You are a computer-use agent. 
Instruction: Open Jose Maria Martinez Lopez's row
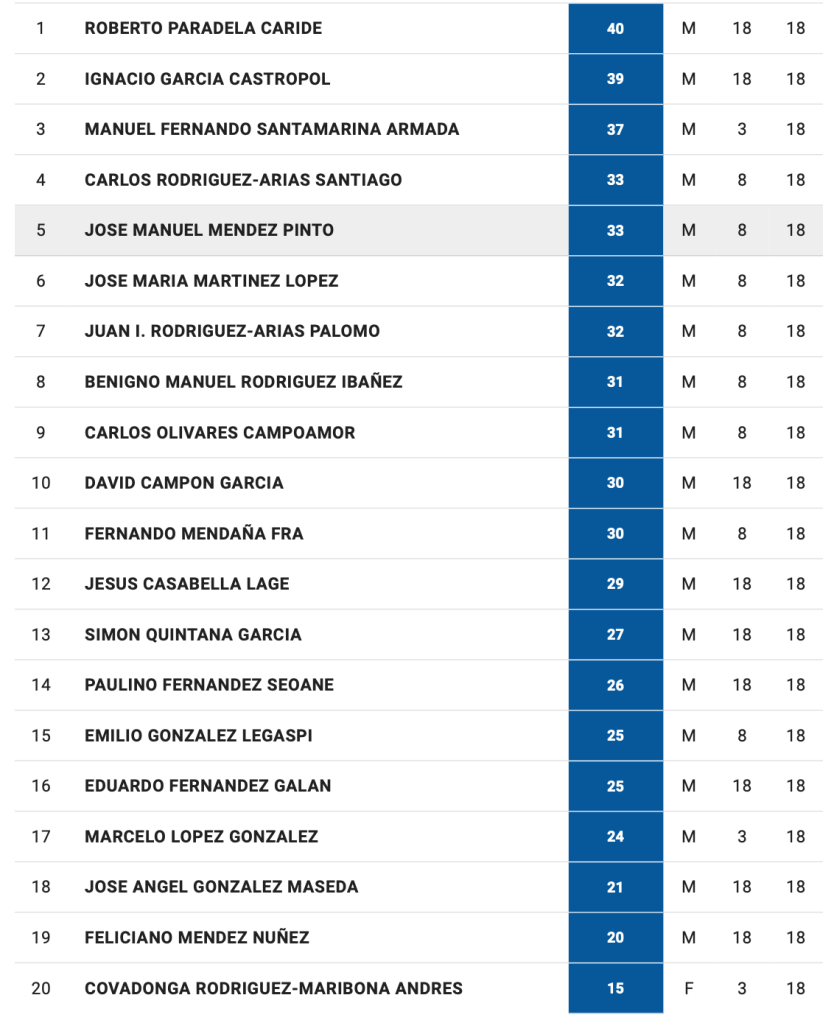pos(211,281)
